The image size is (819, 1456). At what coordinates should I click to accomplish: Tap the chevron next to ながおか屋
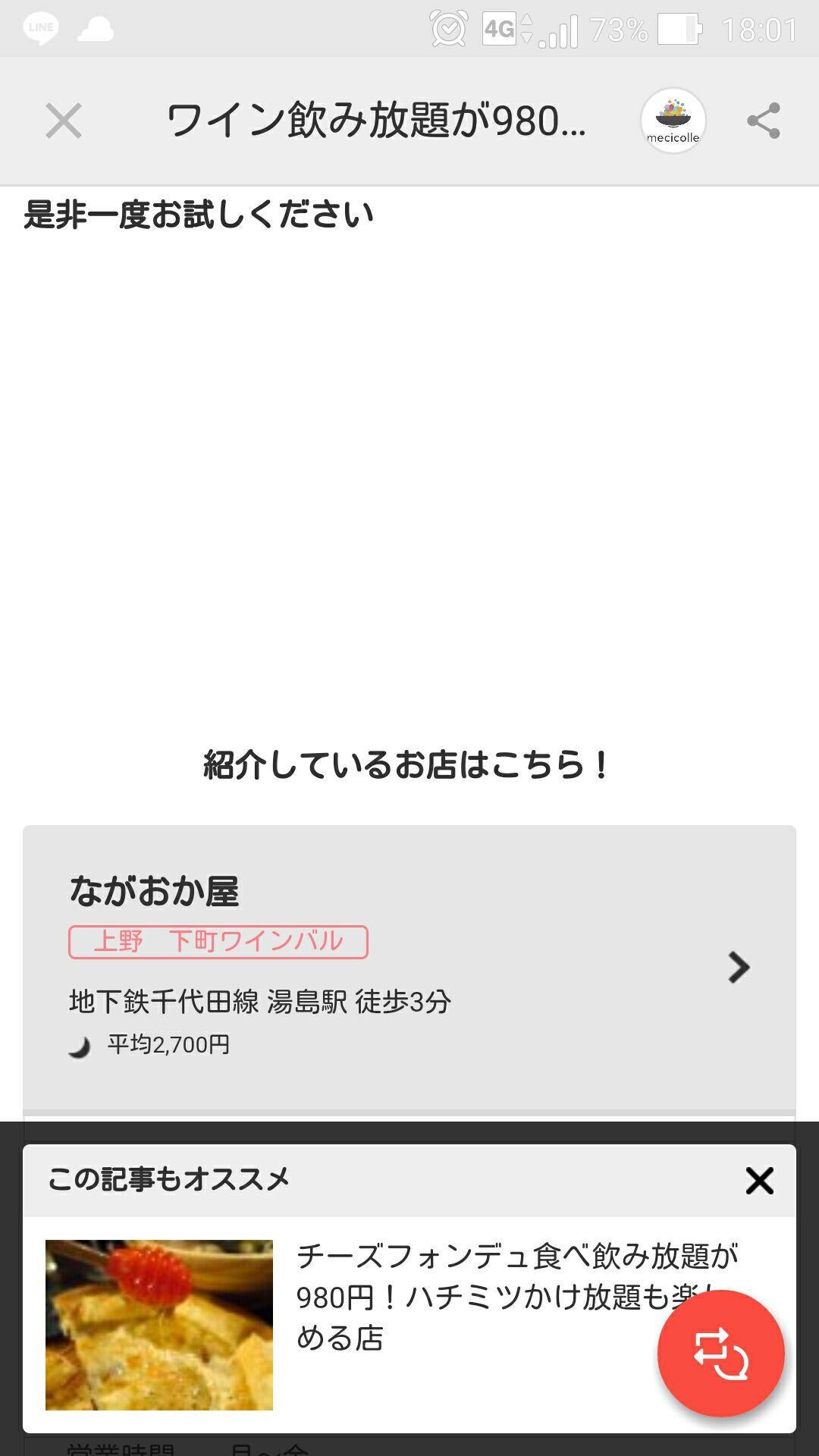(x=737, y=968)
